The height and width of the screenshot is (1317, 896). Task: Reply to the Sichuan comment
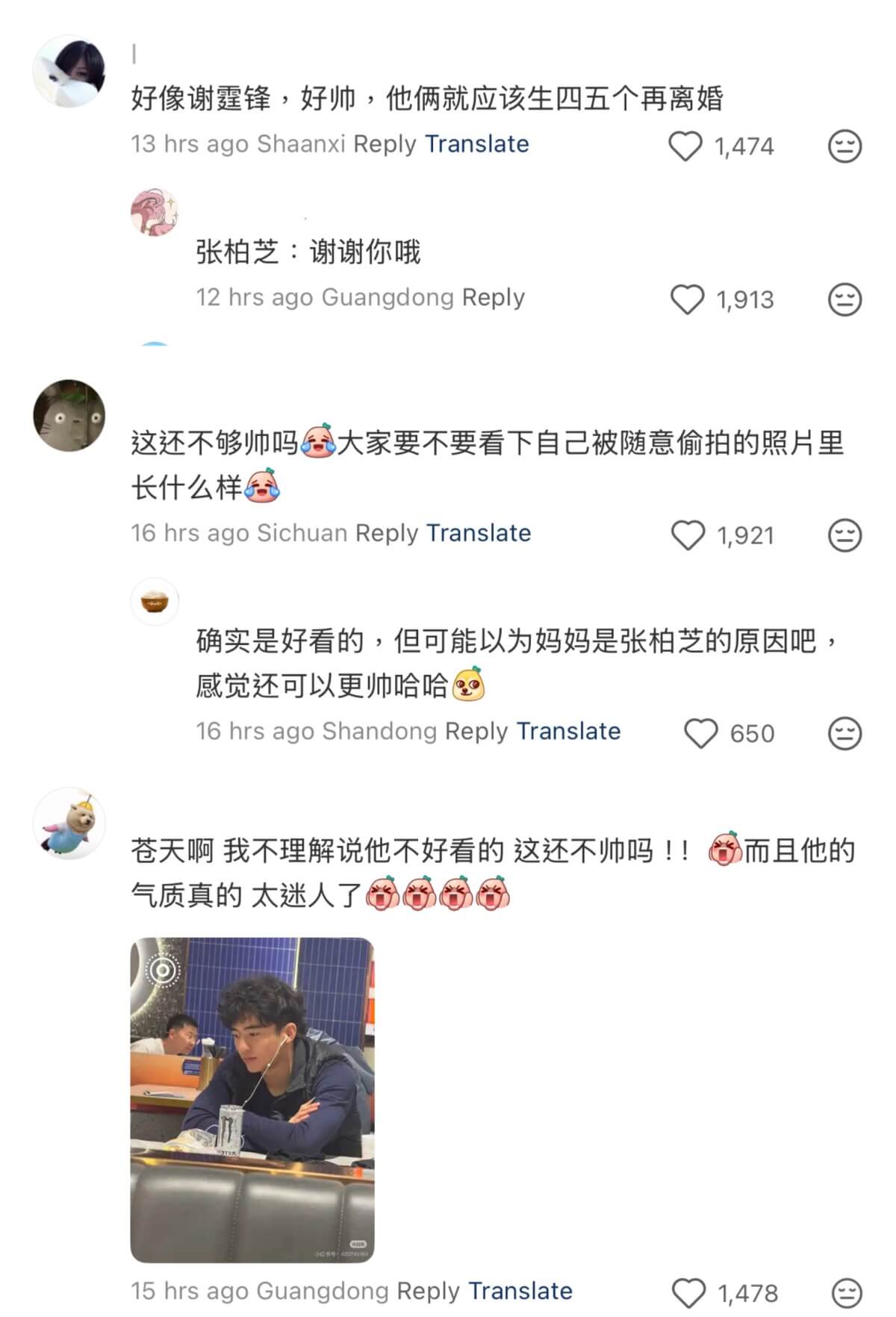tap(387, 533)
